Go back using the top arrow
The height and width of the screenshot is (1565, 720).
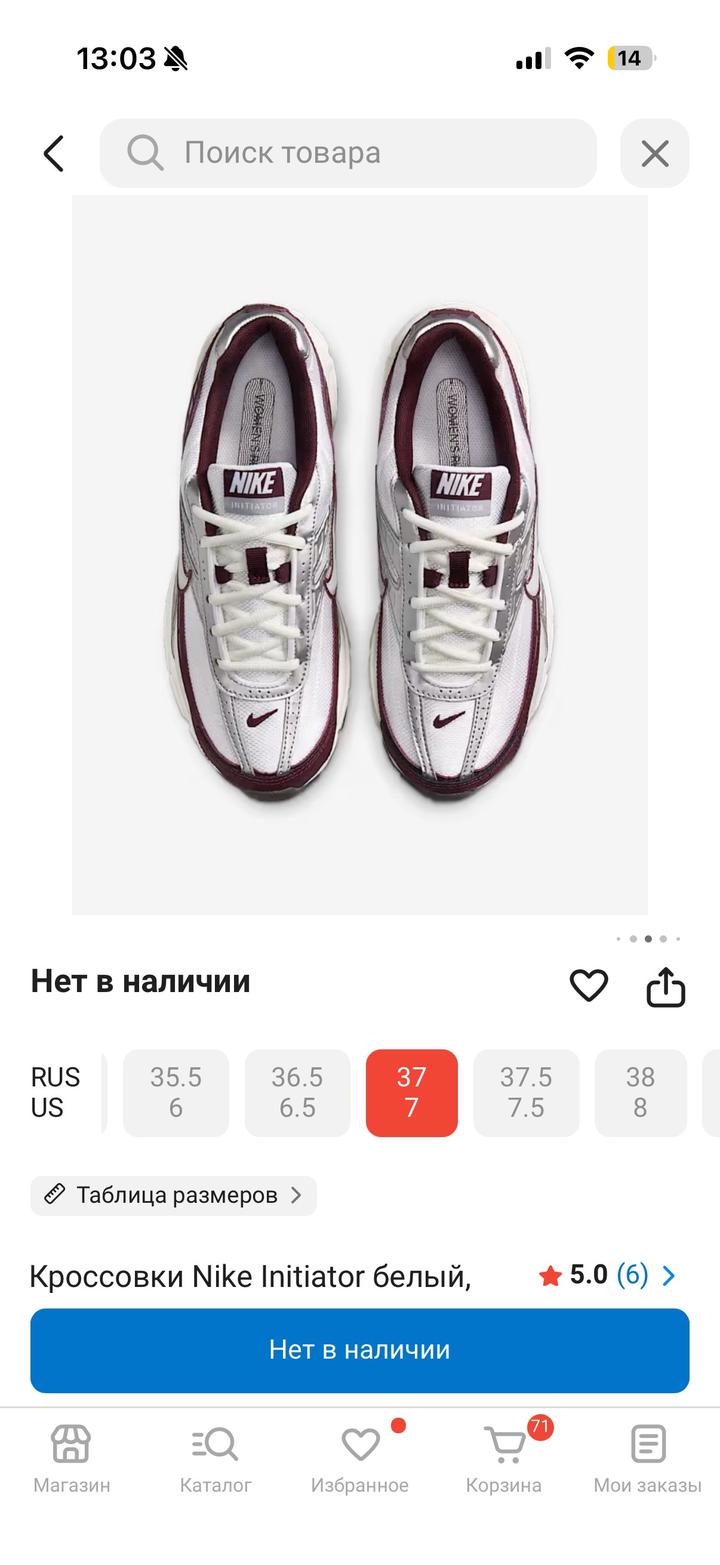click(x=54, y=153)
